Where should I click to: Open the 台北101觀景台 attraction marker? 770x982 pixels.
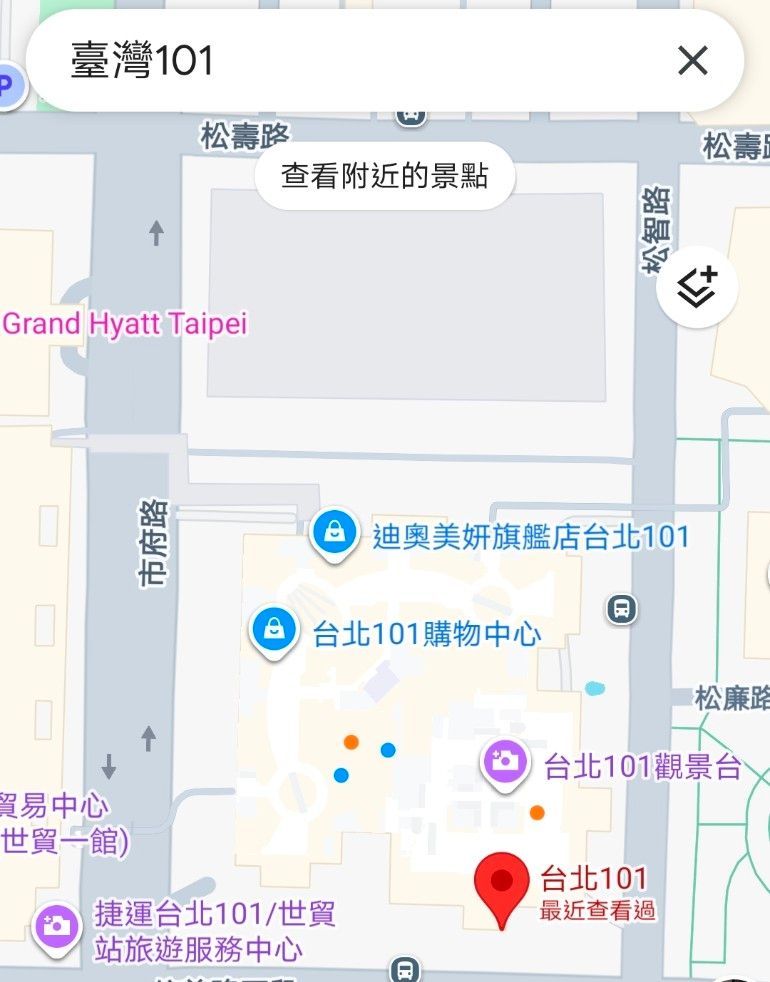(505, 764)
